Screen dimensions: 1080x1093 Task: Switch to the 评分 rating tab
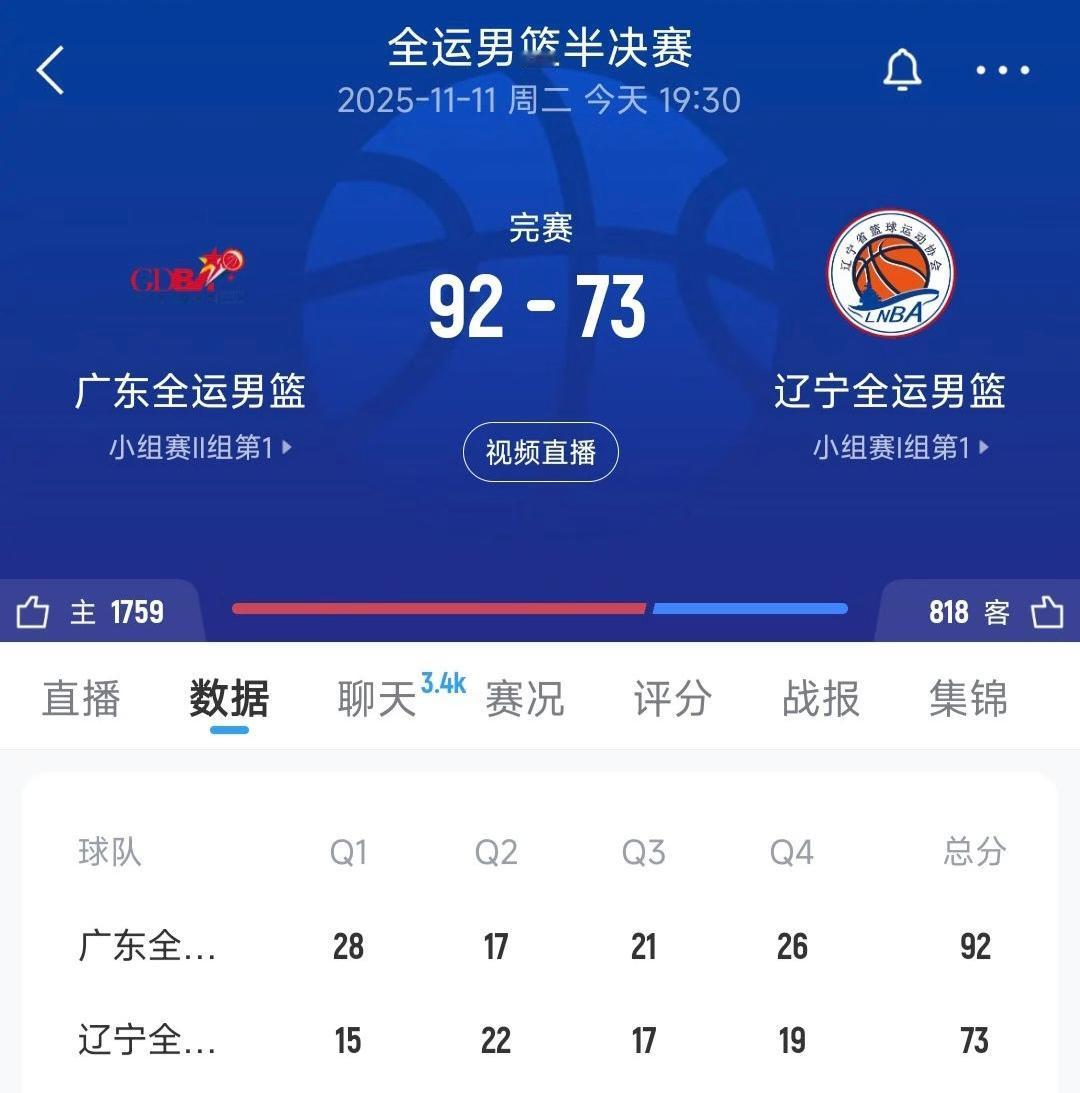672,699
